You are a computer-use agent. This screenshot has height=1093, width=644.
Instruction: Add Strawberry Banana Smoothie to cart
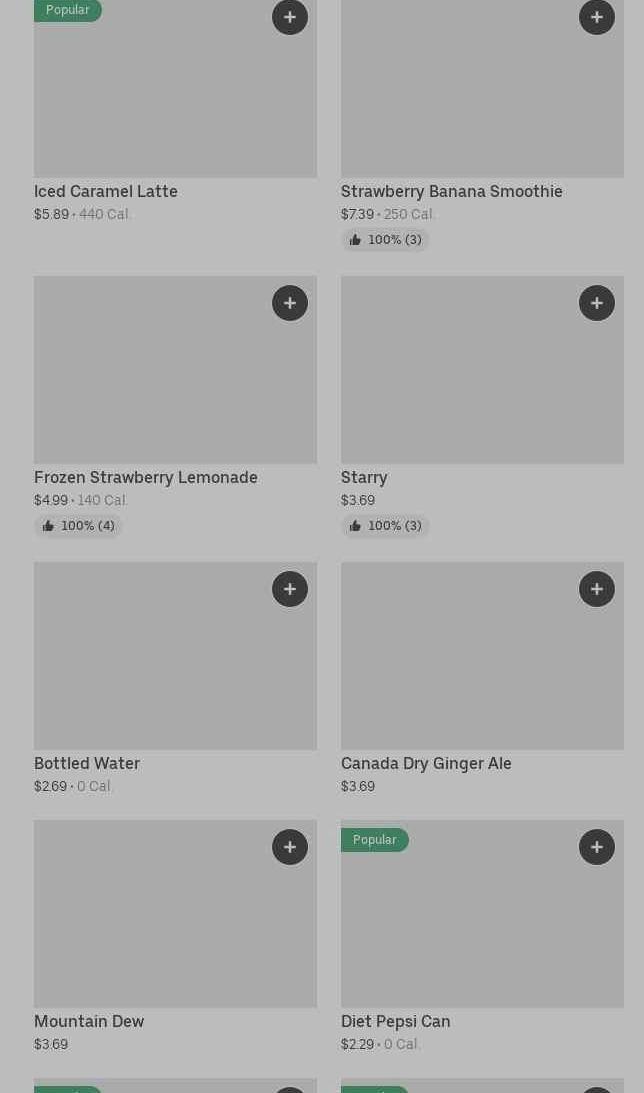(597, 17)
